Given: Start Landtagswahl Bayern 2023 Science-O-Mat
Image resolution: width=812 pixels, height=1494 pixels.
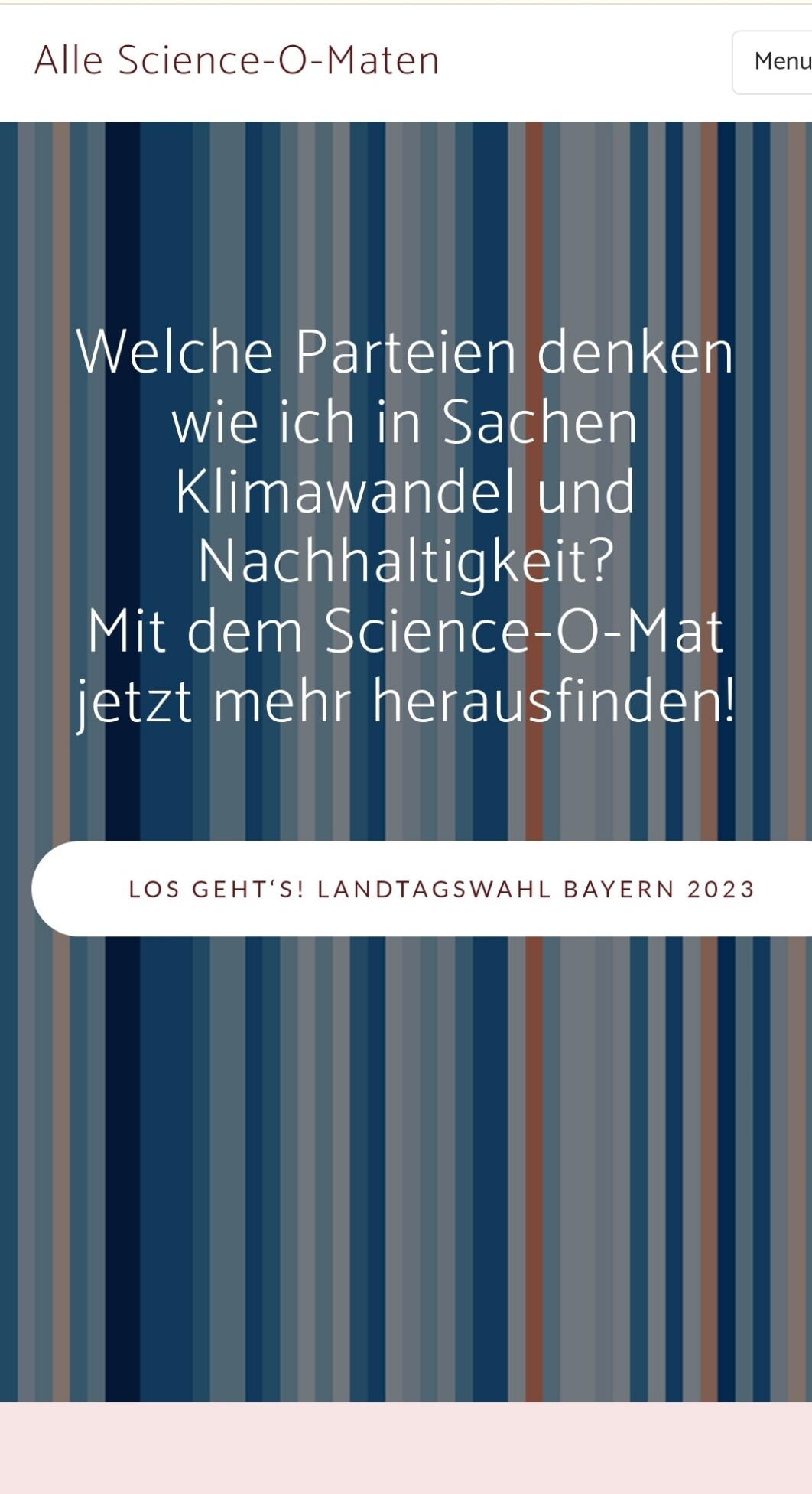Looking at the screenshot, I should 440,889.
